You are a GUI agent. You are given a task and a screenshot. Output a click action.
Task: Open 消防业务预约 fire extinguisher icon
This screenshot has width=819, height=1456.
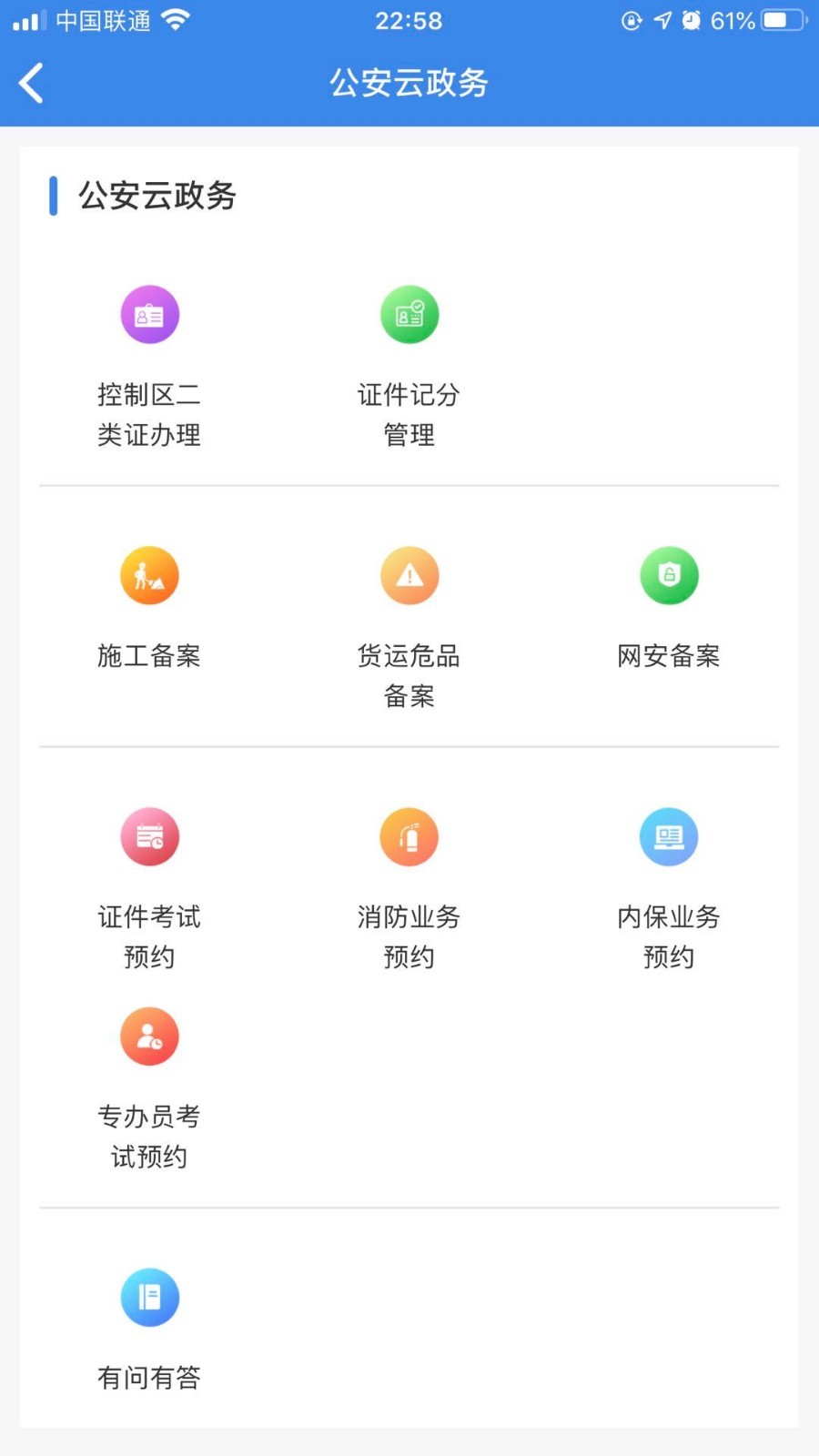coord(409,836)
